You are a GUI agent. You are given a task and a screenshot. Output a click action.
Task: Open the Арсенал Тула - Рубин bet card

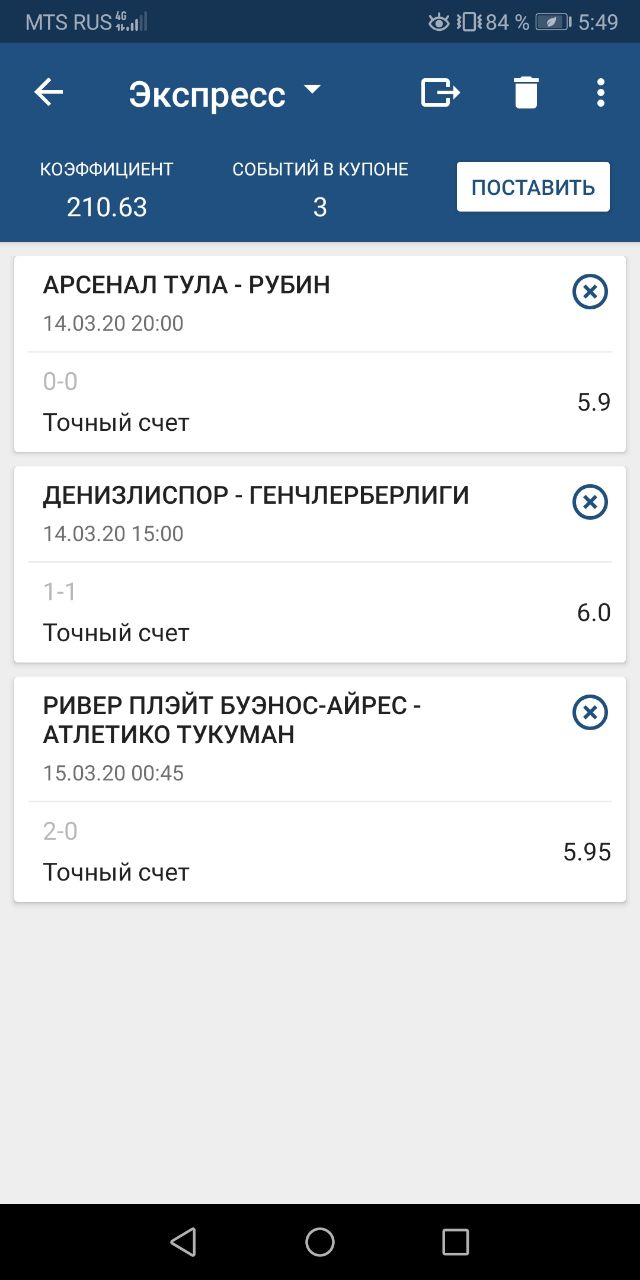pyautogui.click(x=320, y=354)
